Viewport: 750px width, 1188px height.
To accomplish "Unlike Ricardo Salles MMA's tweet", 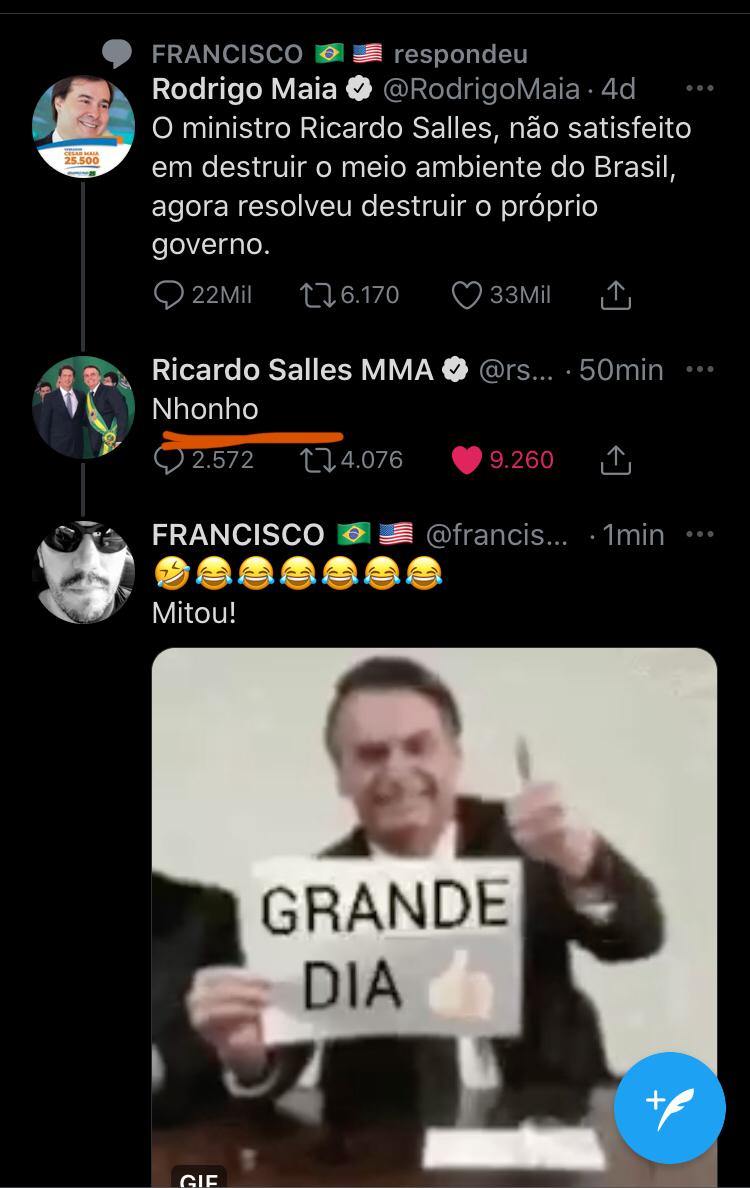I will [466, 459].
